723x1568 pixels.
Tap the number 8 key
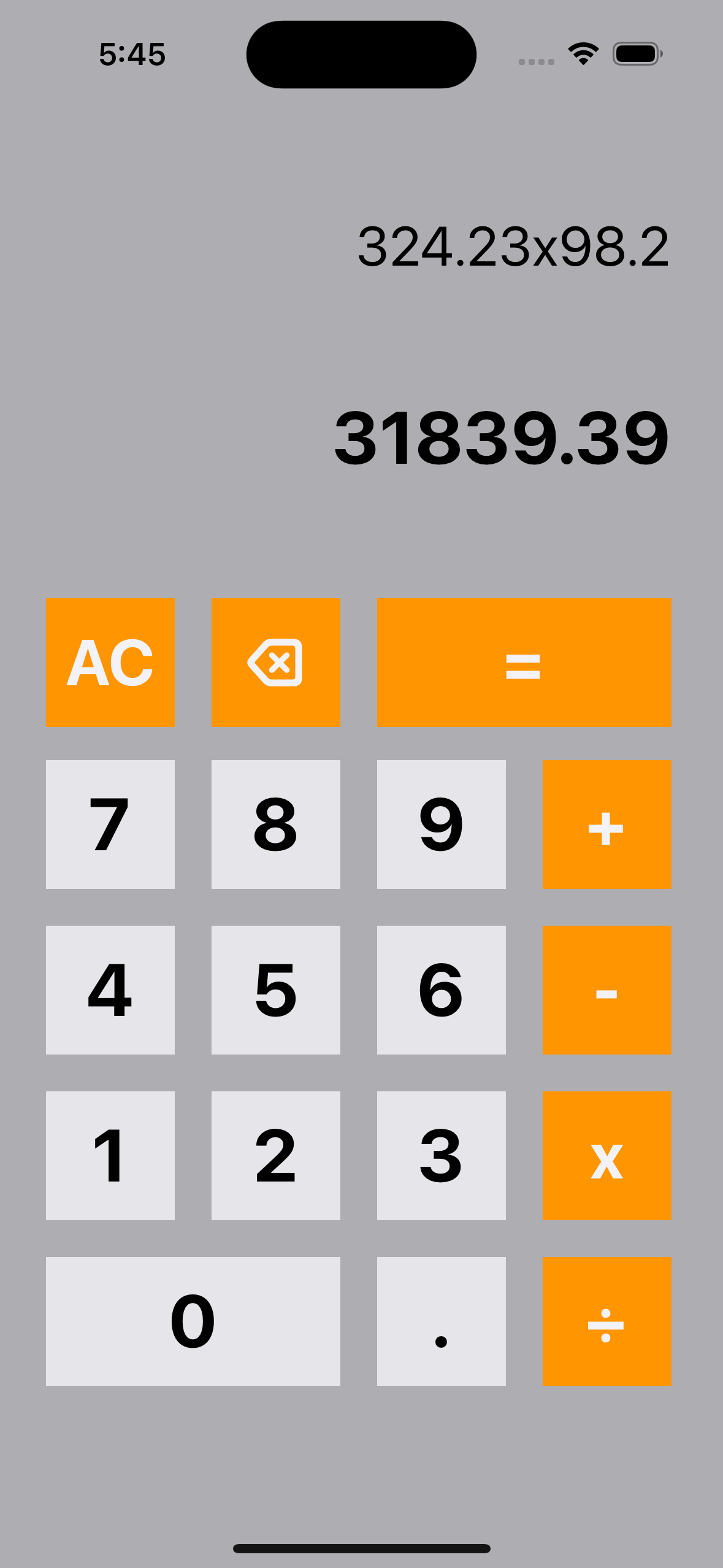275,825
